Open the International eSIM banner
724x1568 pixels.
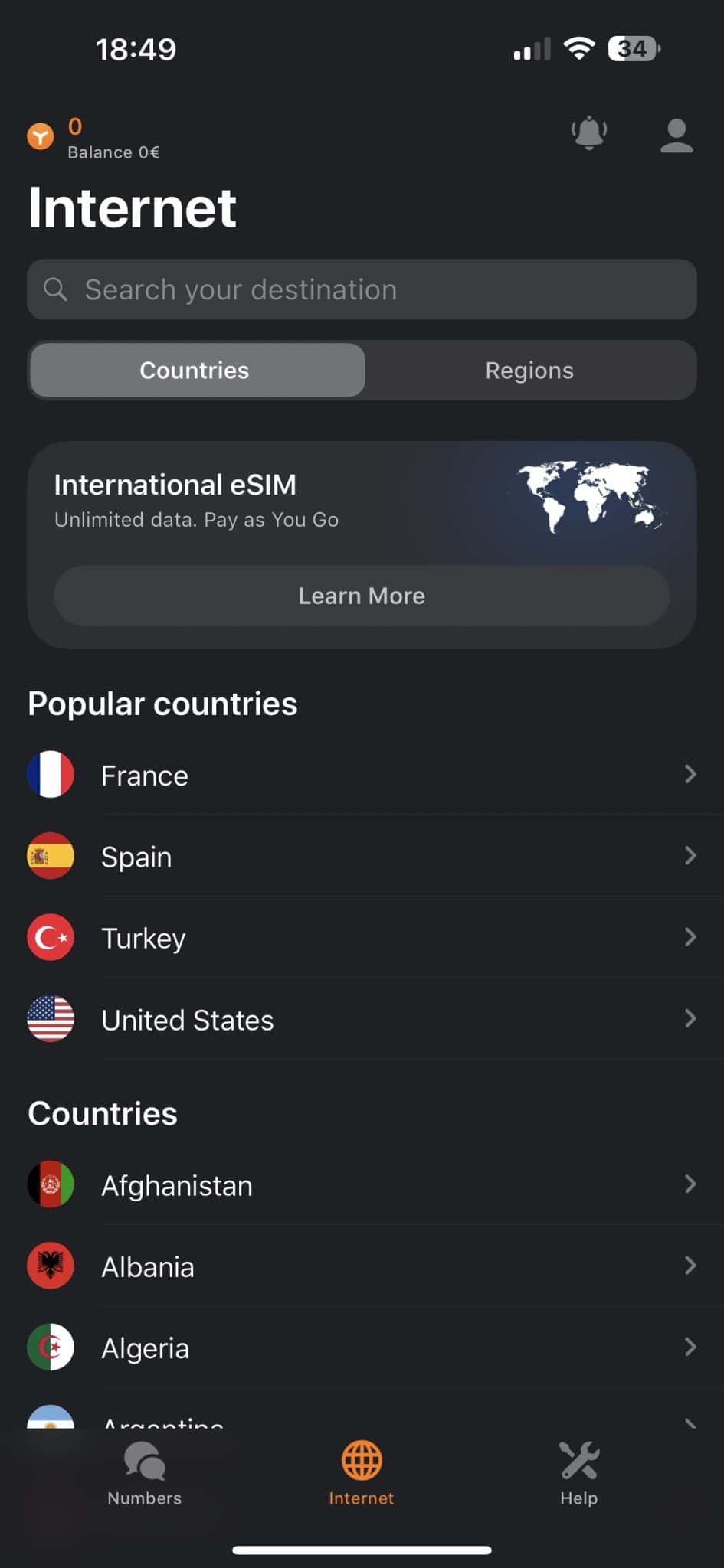coord(362,501)
